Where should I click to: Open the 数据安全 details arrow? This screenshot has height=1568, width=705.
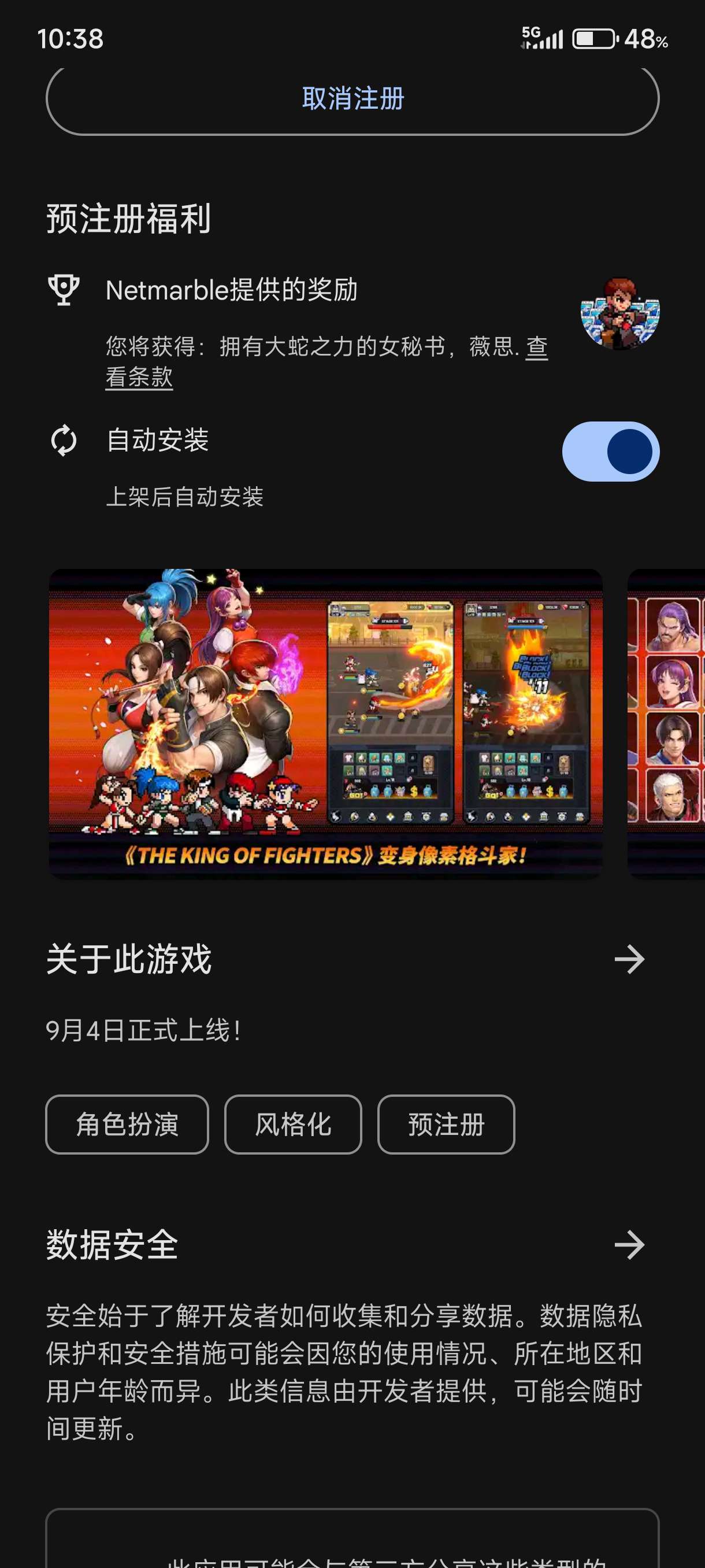[629, 1245]
